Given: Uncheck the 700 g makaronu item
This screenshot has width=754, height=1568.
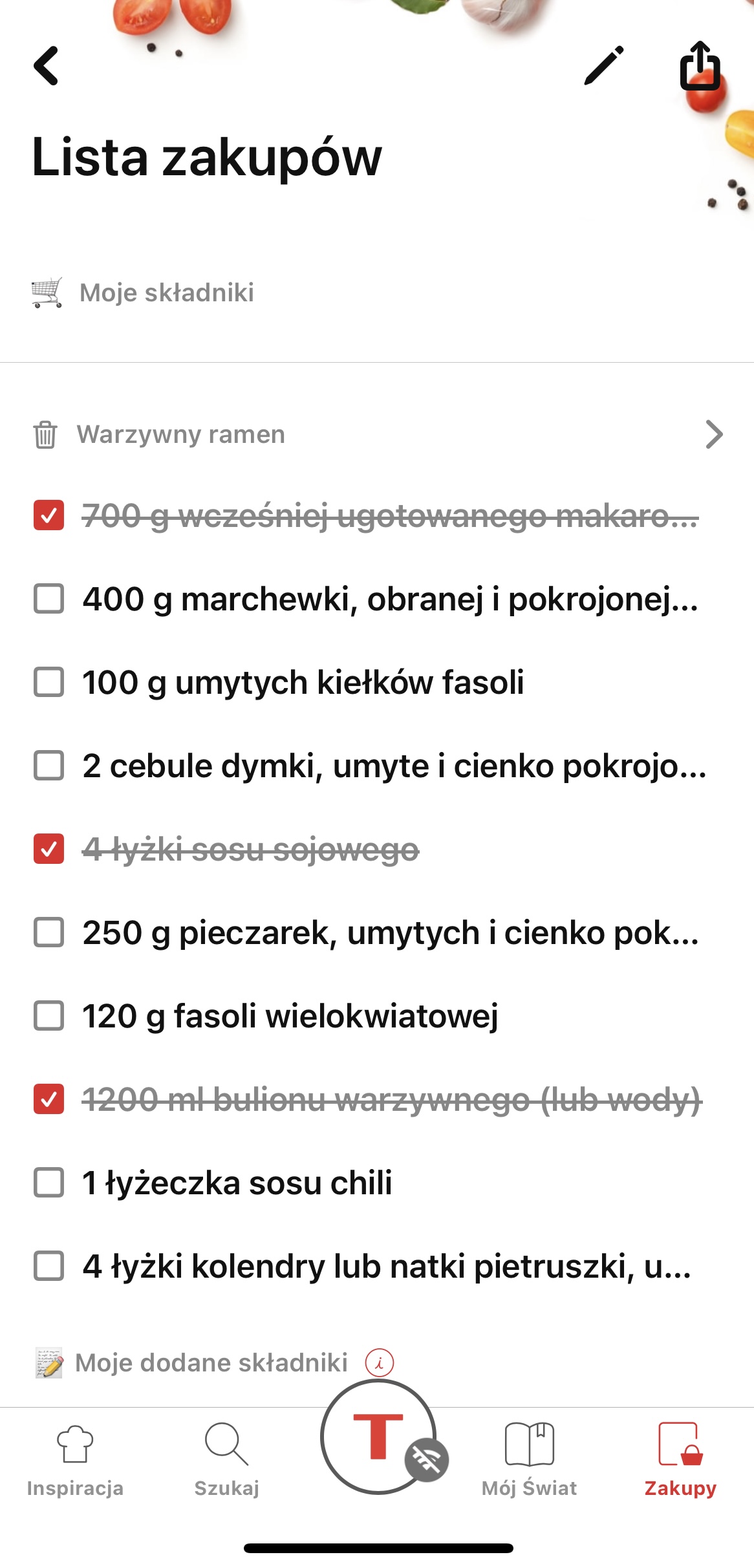Looking at the screenshot, I should 49,515.
